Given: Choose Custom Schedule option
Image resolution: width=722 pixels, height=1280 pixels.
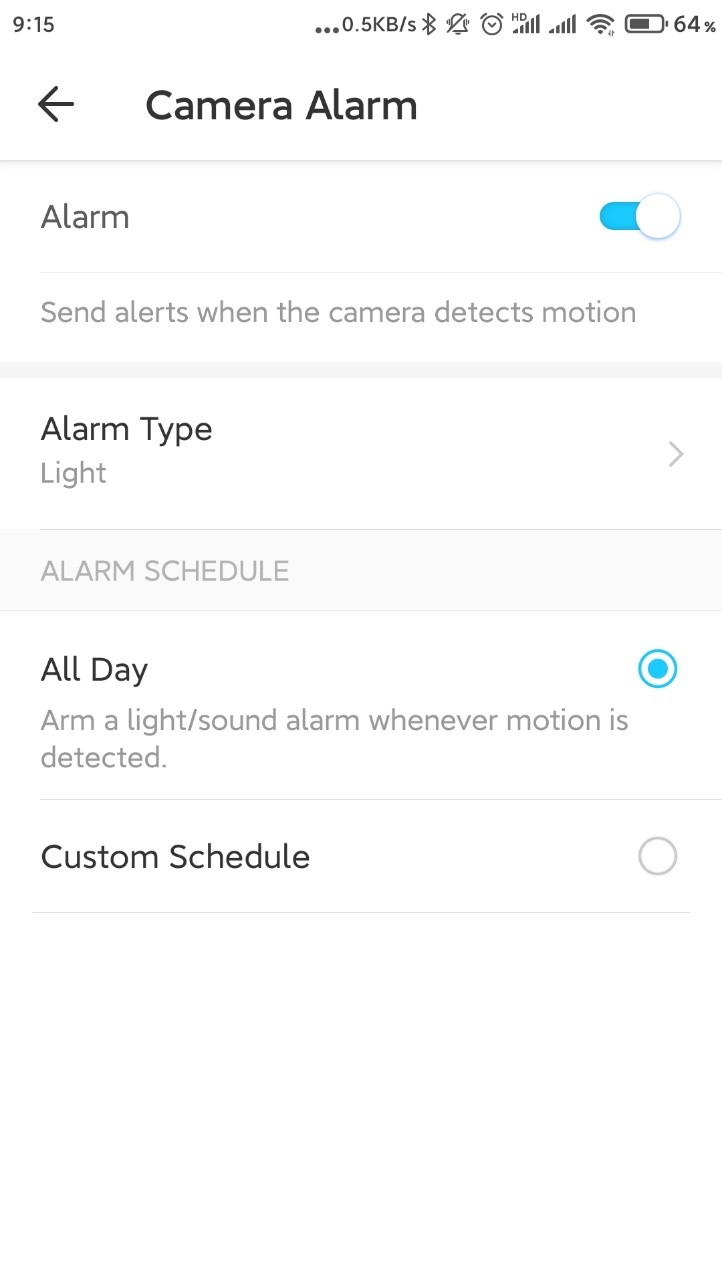Looking at the screenshot, I should 657,857.
